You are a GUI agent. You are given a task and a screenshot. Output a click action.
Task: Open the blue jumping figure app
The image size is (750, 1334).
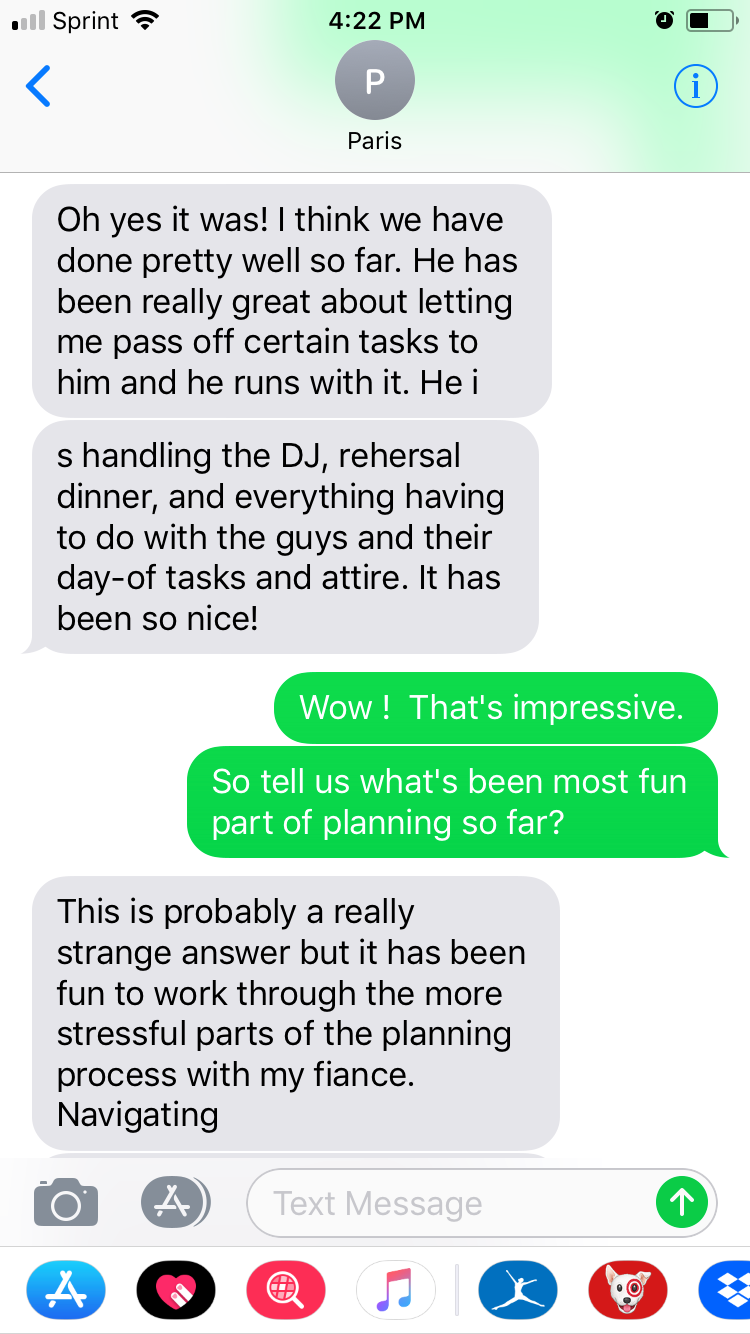tap(519, 1289)
